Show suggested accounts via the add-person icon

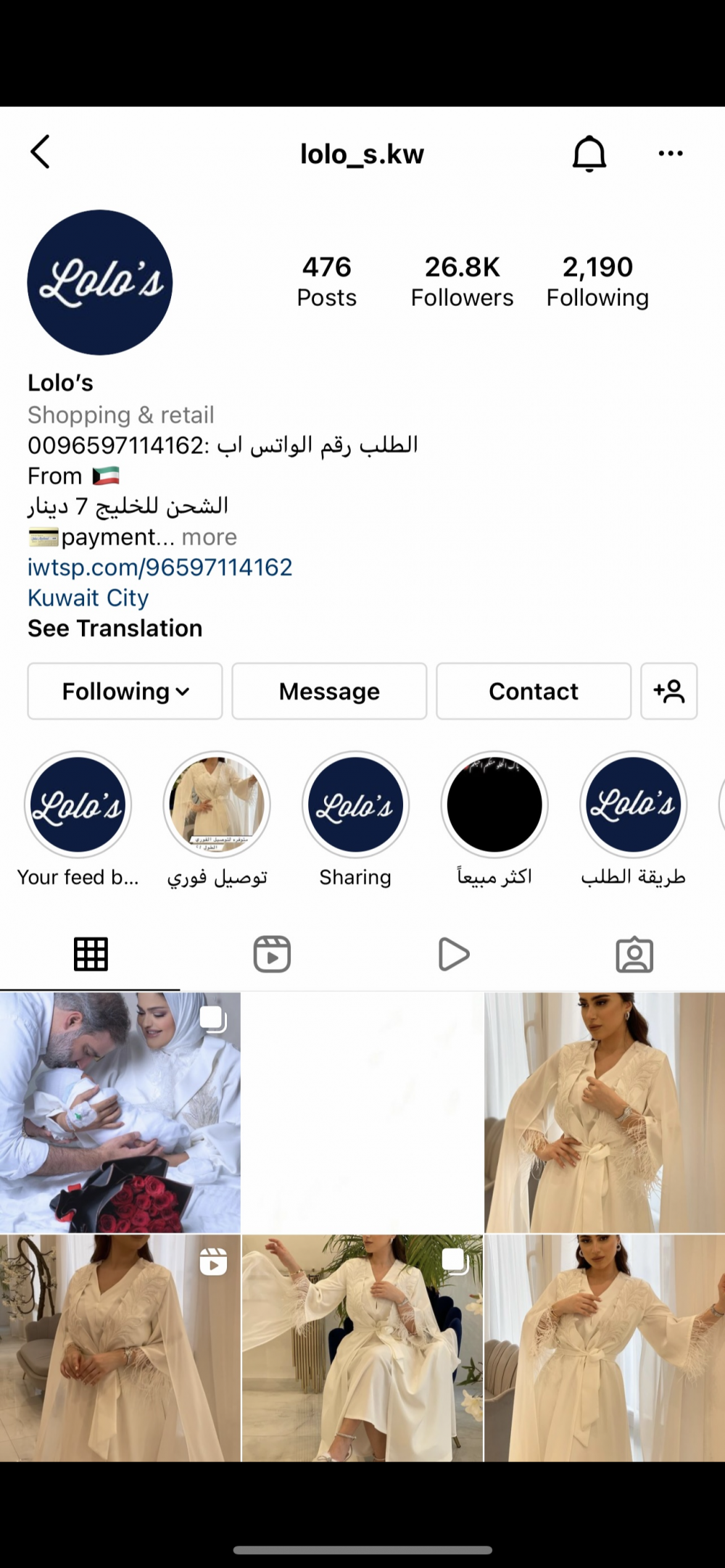(x=669, y=691)
